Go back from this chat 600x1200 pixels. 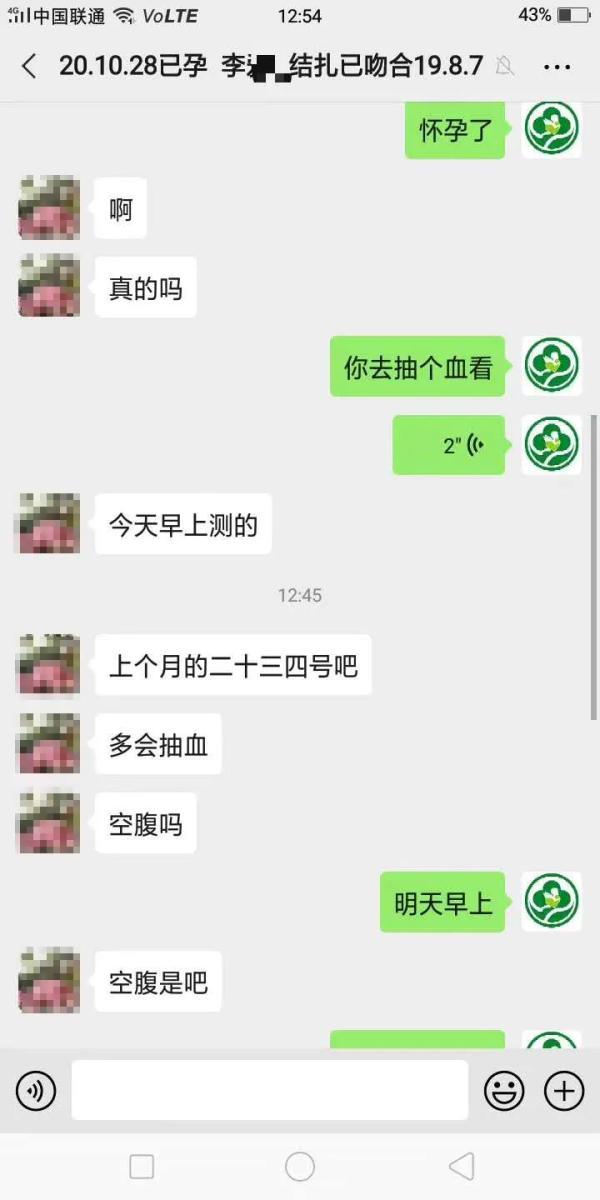click(x=29, y=67)
